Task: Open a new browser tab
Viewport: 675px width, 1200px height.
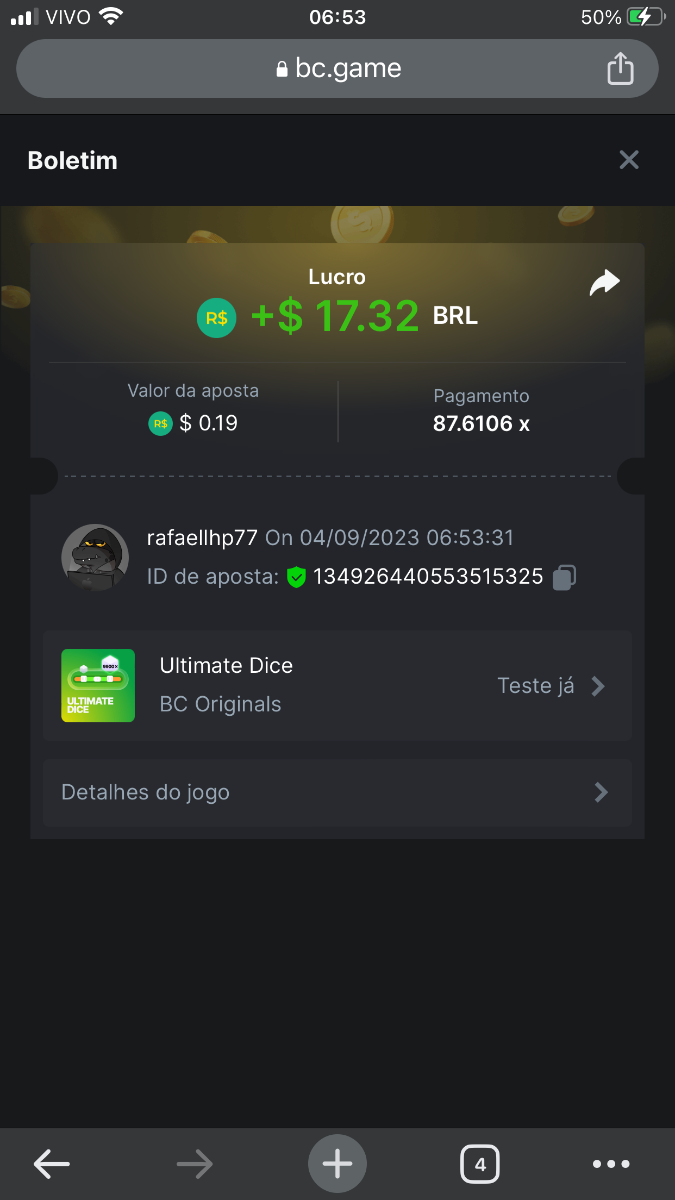Action: [x=337, y=1164]
